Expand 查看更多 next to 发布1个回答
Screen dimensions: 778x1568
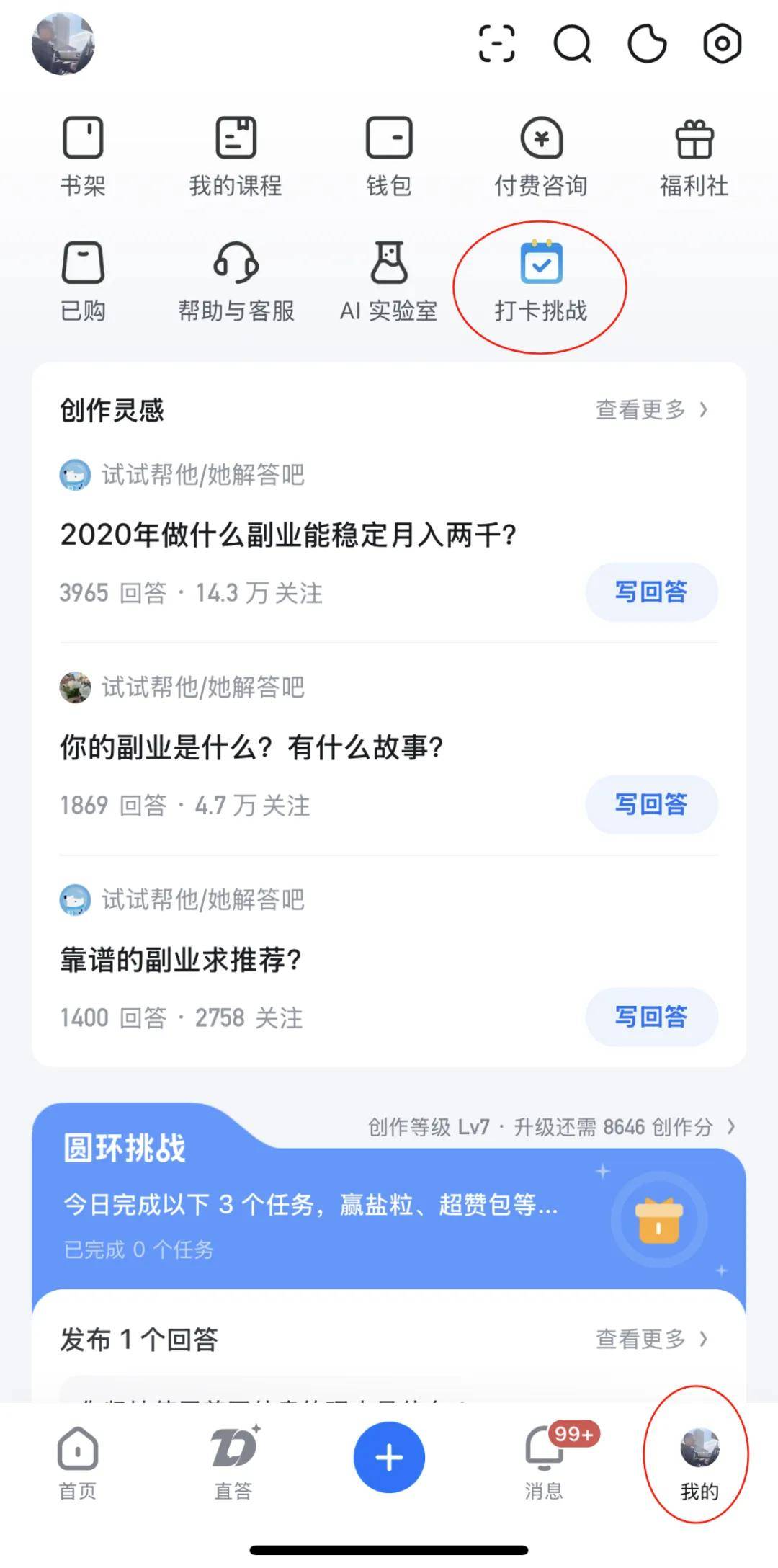pyautogui.click(x=650, y=1339)
